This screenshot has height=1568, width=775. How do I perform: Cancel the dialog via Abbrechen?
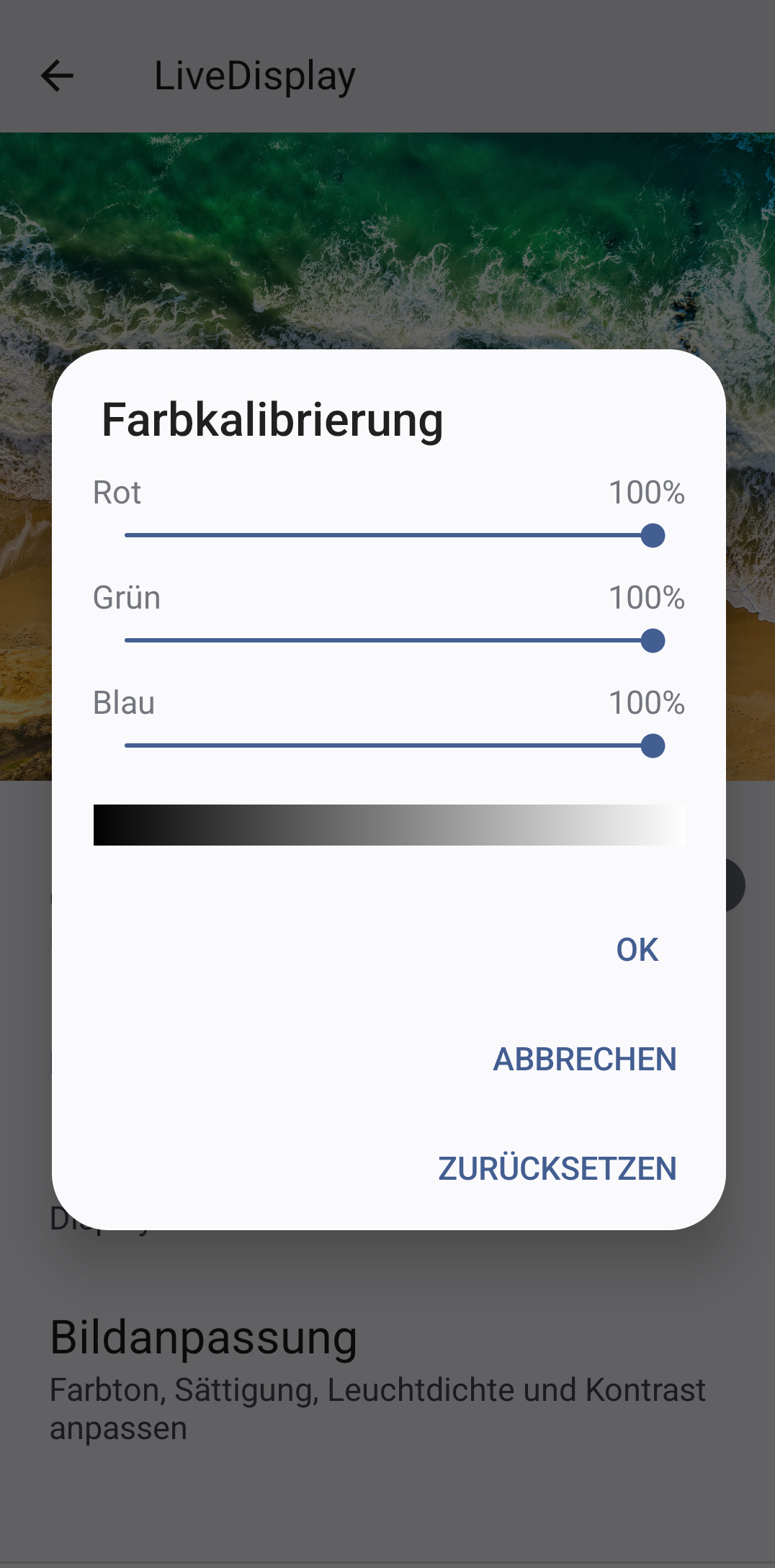pos(584,1059)
